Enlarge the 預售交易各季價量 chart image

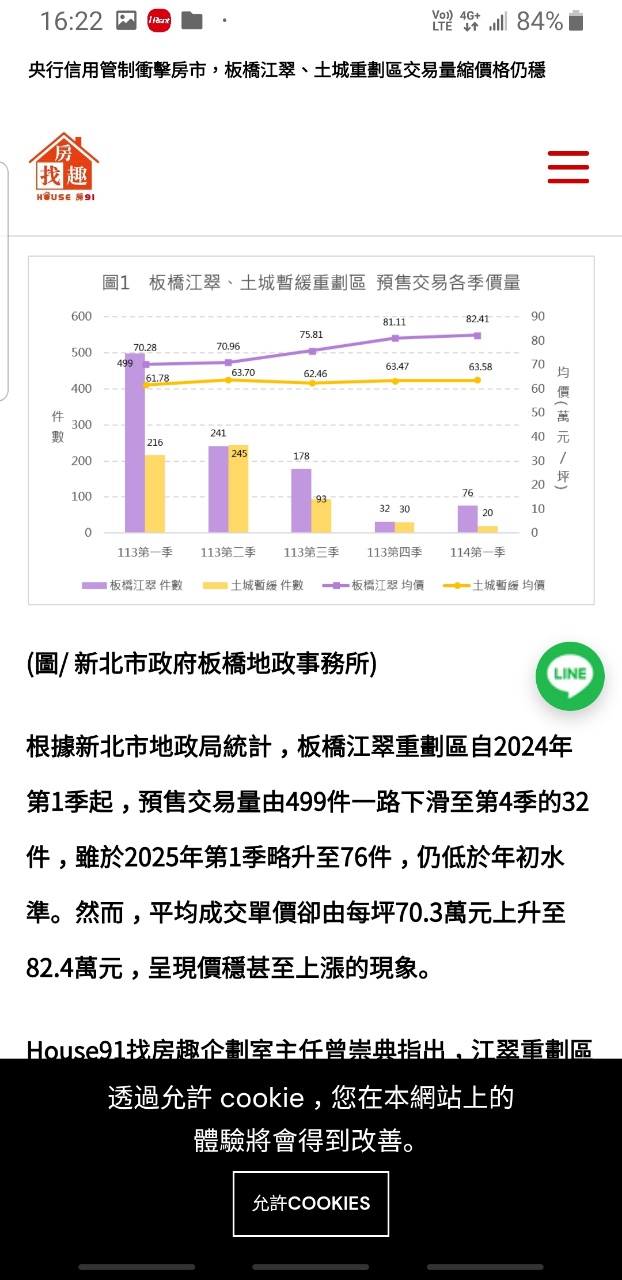tap(311, 430)
